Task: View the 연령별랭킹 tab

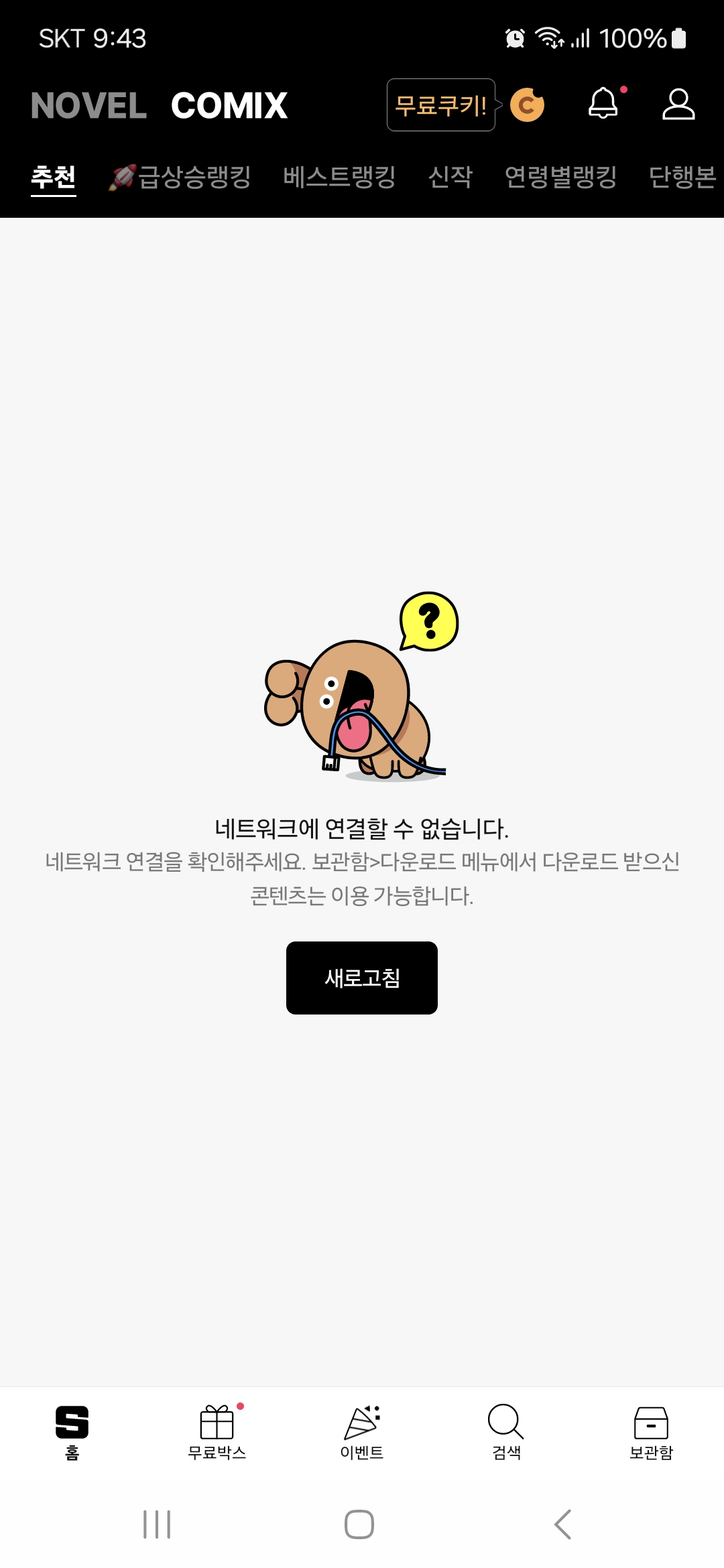Action: [x=560, y=178]
